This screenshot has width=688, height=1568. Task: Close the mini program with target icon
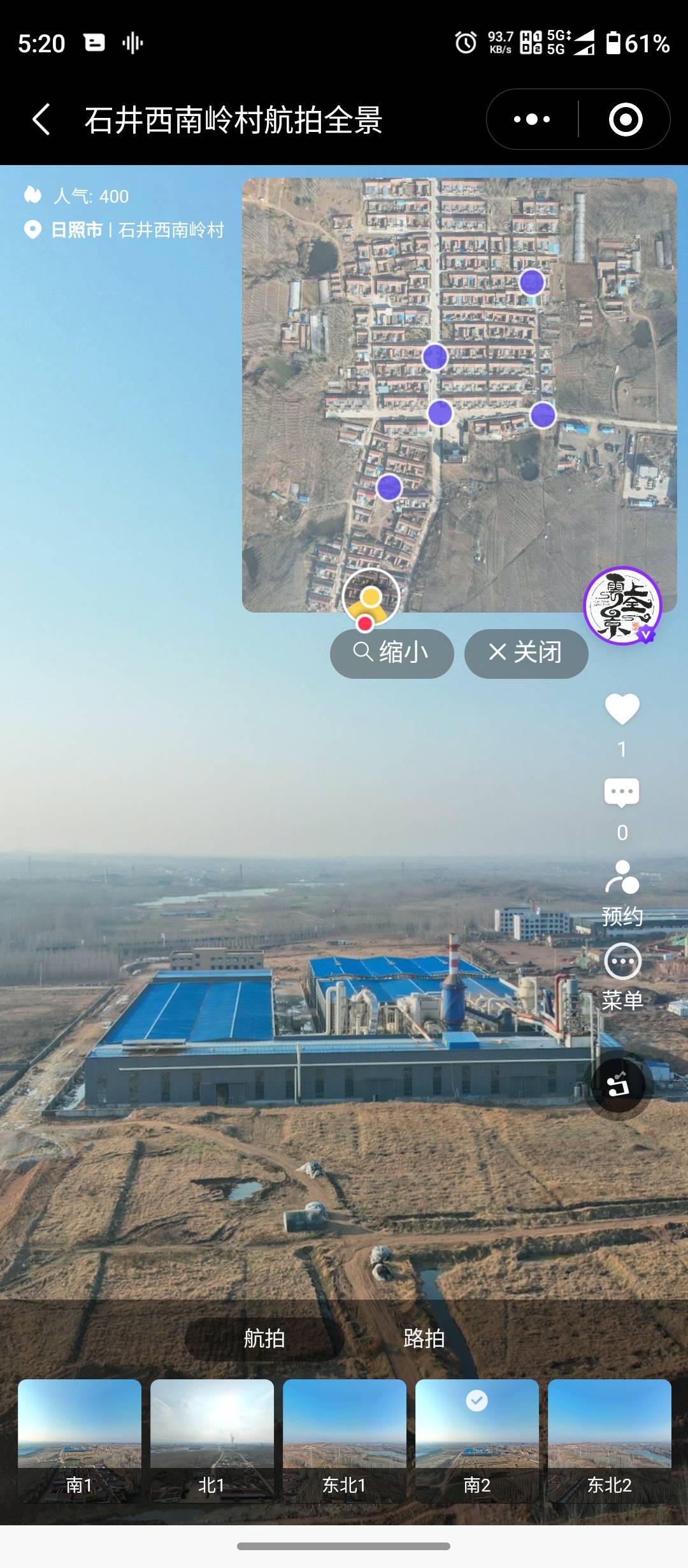click(625, 120)
